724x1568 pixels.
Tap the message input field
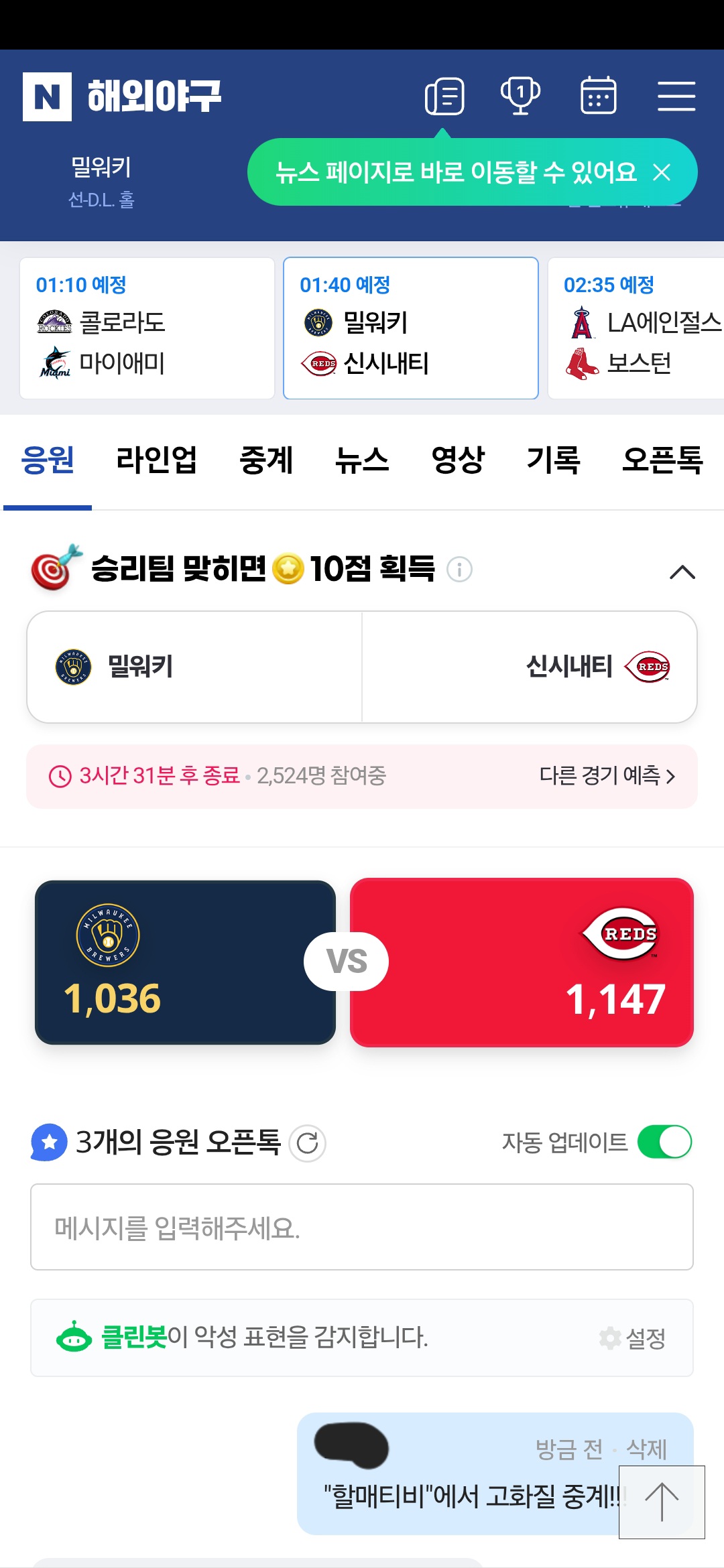tap(362, 1227)
